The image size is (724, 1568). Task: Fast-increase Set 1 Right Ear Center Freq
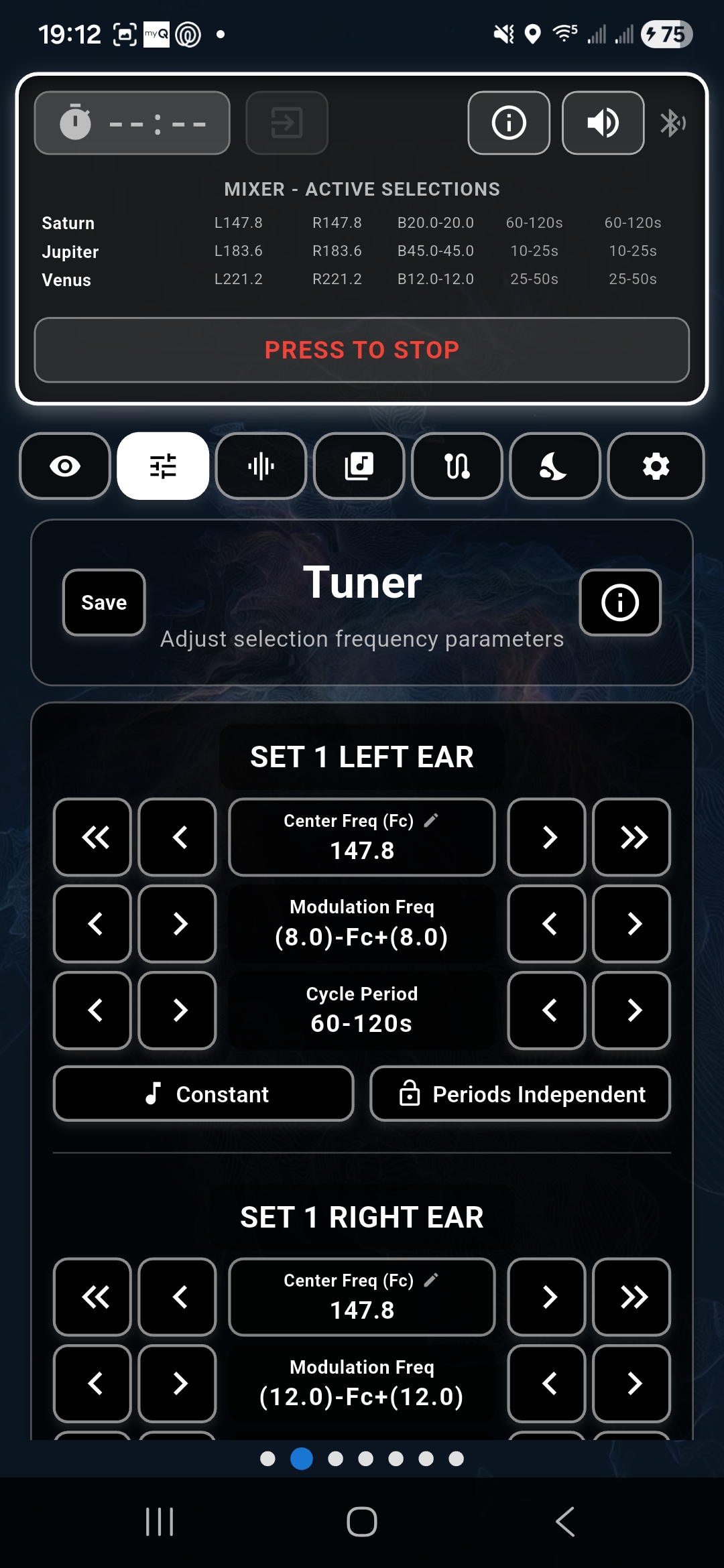tap(631, 1297)
